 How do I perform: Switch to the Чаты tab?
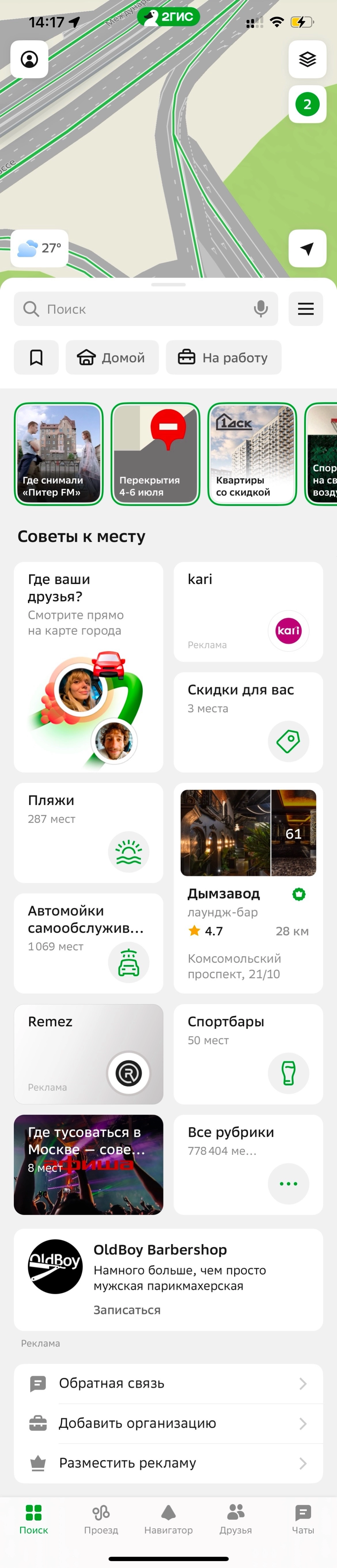303,1519
